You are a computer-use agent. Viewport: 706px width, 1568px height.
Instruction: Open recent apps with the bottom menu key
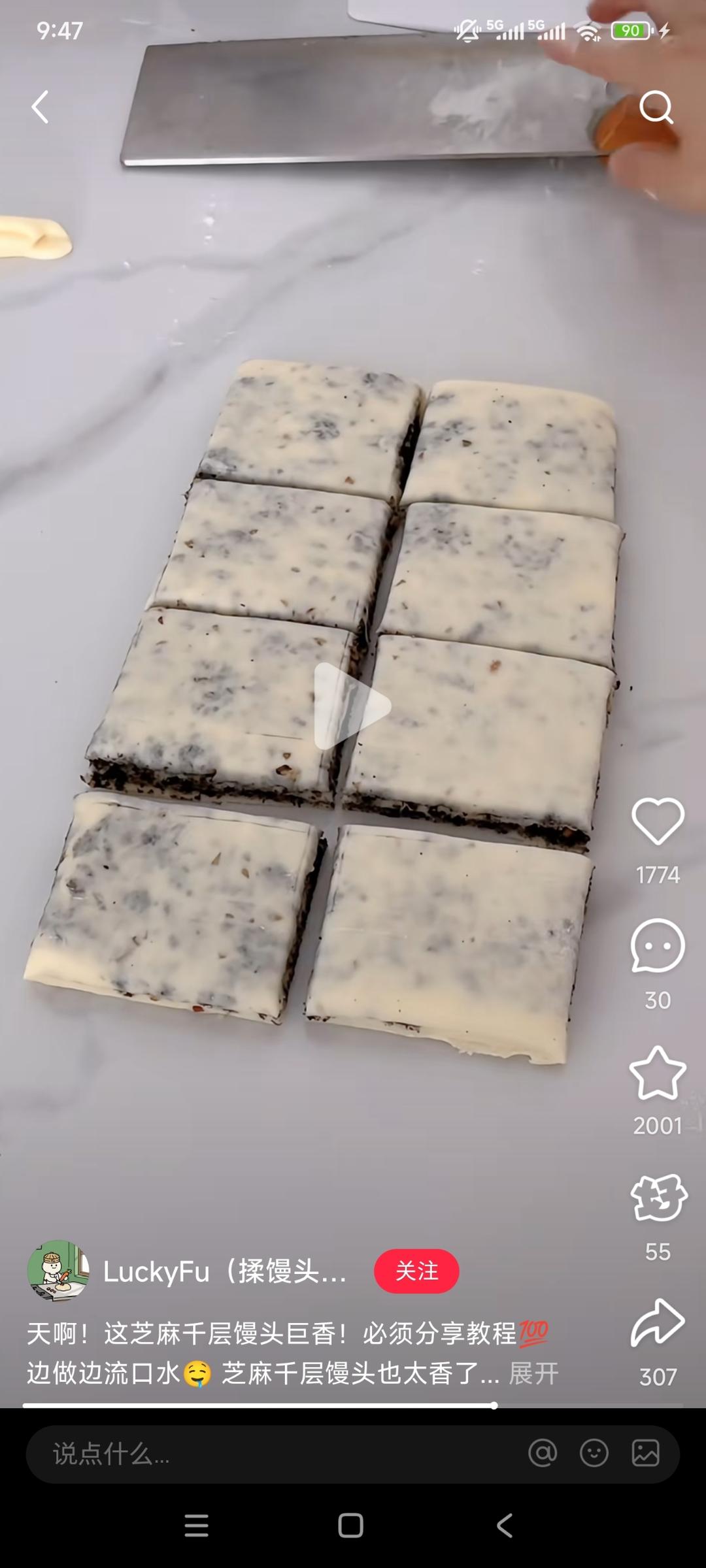[x=196, y=1524]
